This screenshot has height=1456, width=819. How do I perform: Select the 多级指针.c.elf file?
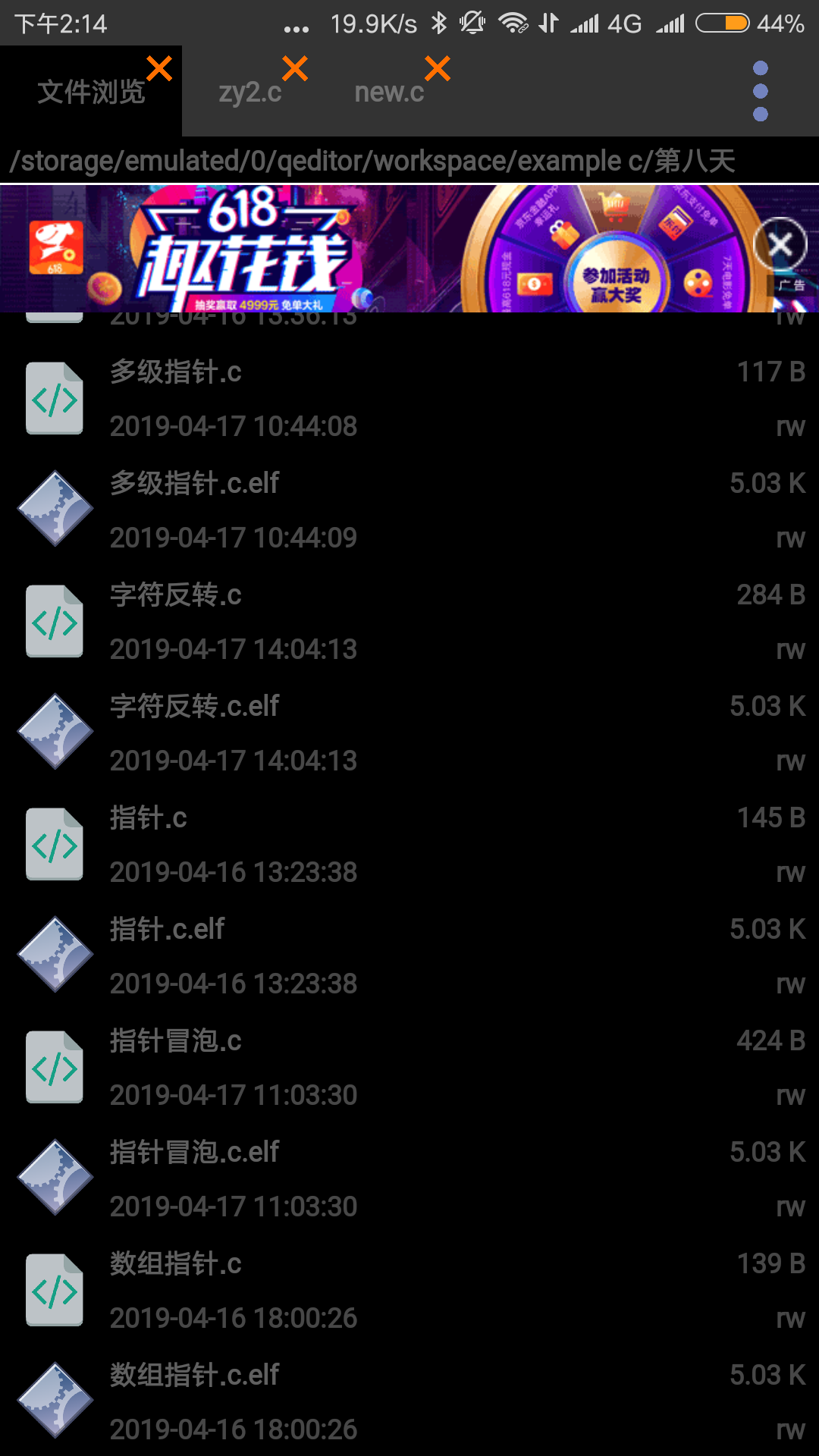(195, 484)
